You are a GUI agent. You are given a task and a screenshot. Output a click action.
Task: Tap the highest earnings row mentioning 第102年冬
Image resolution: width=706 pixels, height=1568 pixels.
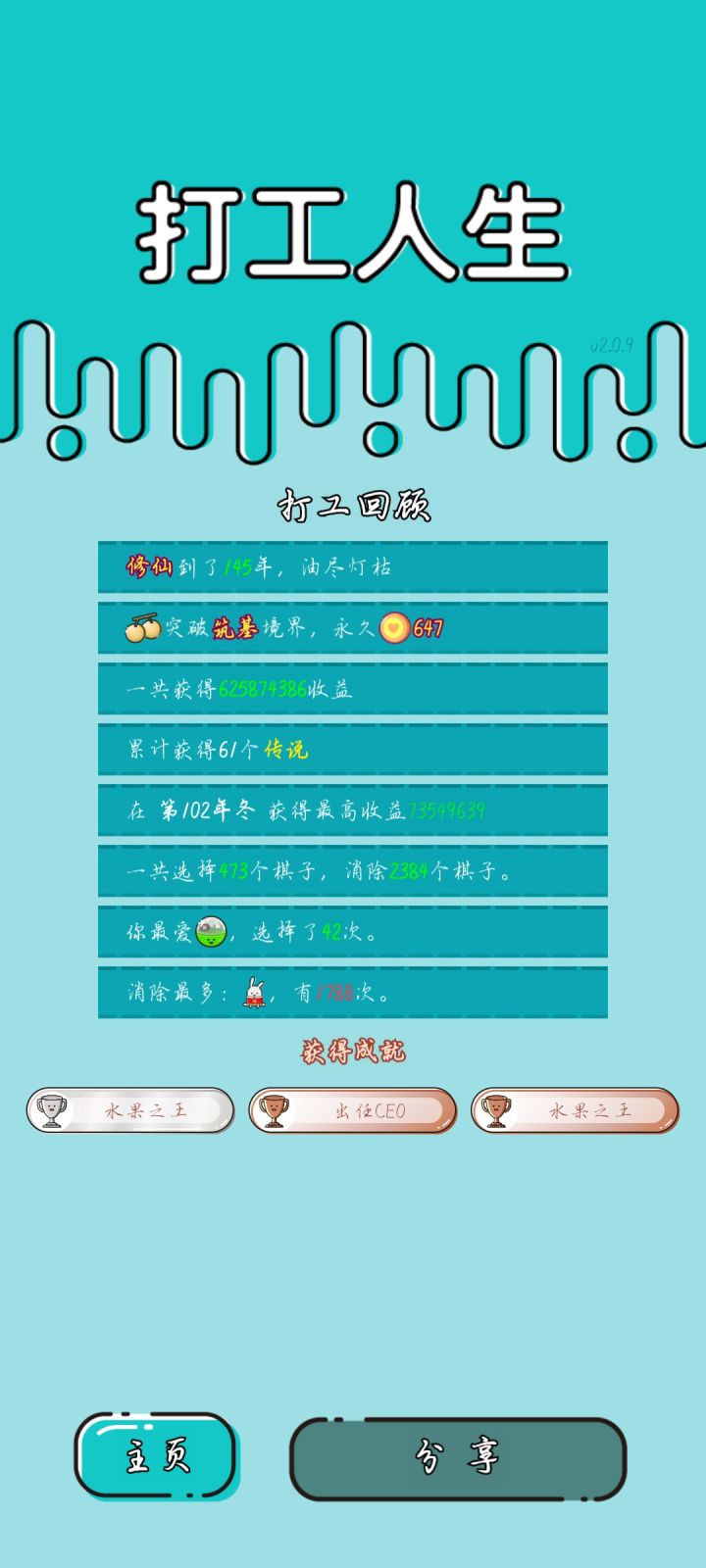[353, 810]
